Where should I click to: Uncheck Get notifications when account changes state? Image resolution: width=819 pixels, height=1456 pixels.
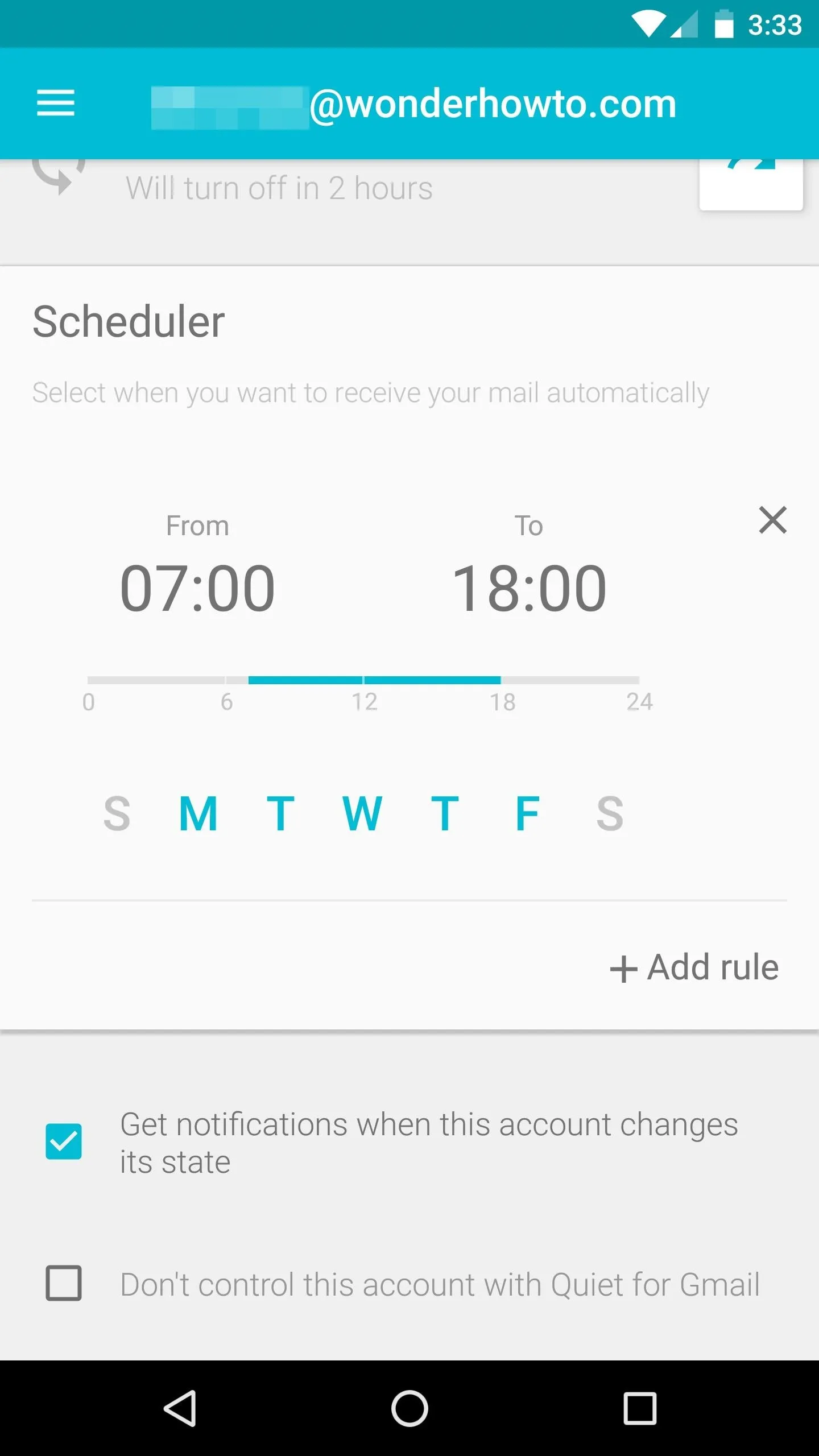point(64,1141)
